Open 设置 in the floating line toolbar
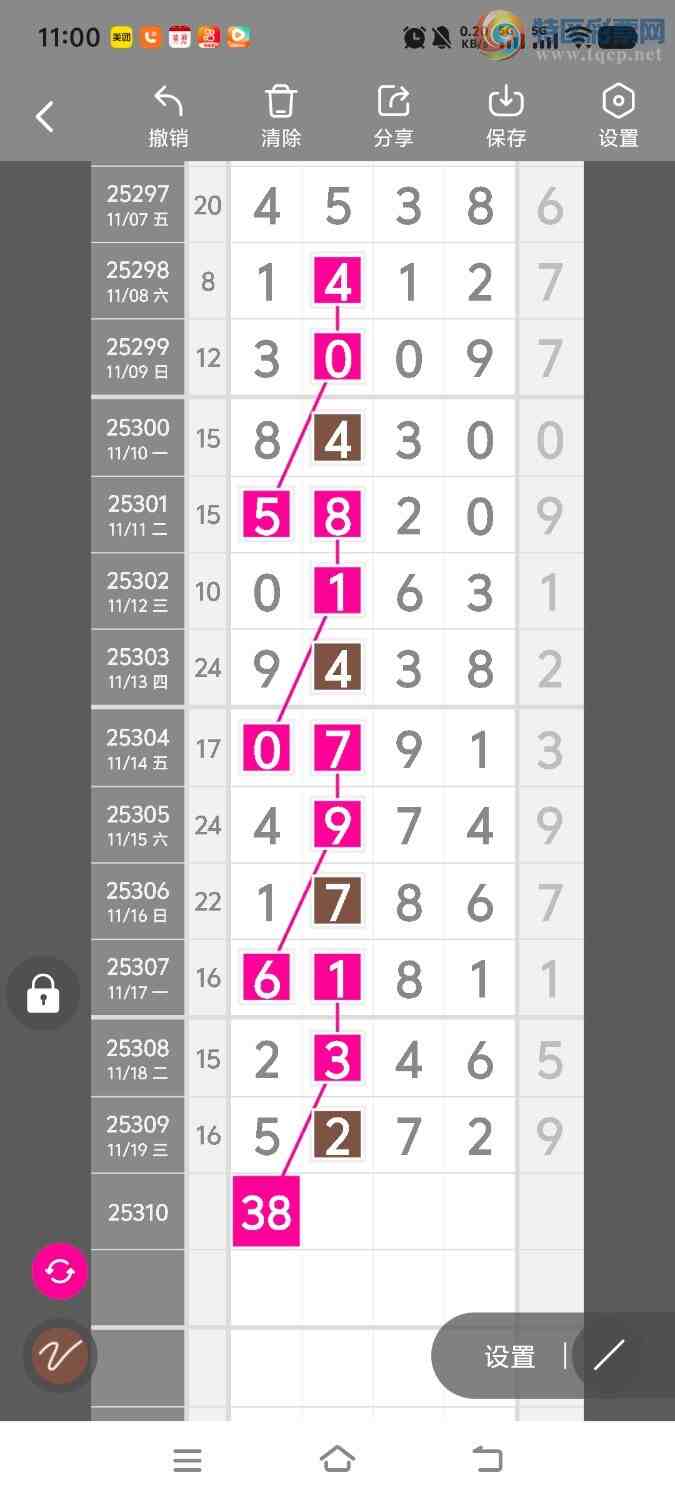The height and width of the screenshot is (1500, 675). click(x=510, y=1357)
